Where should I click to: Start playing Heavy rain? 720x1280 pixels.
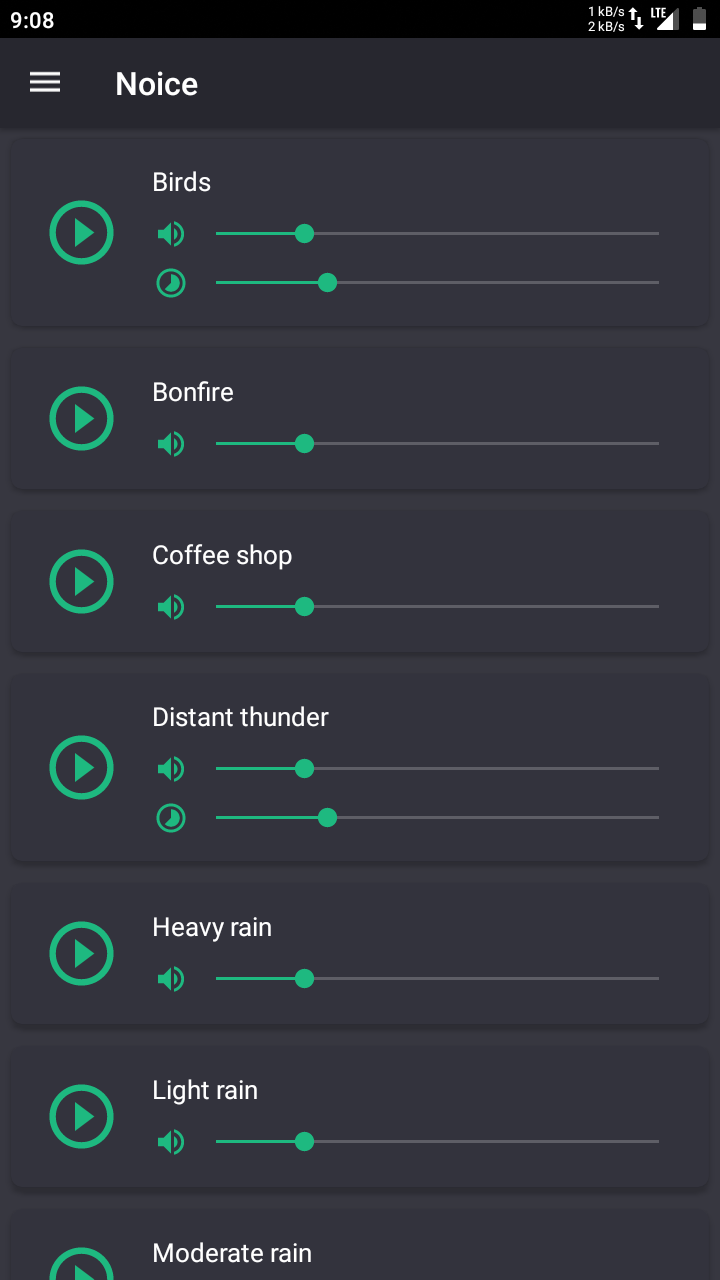pos(81,953)
